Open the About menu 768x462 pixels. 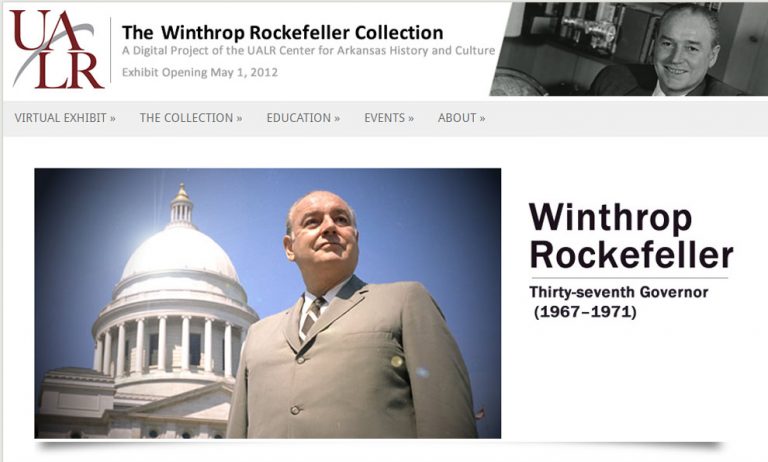461,118
